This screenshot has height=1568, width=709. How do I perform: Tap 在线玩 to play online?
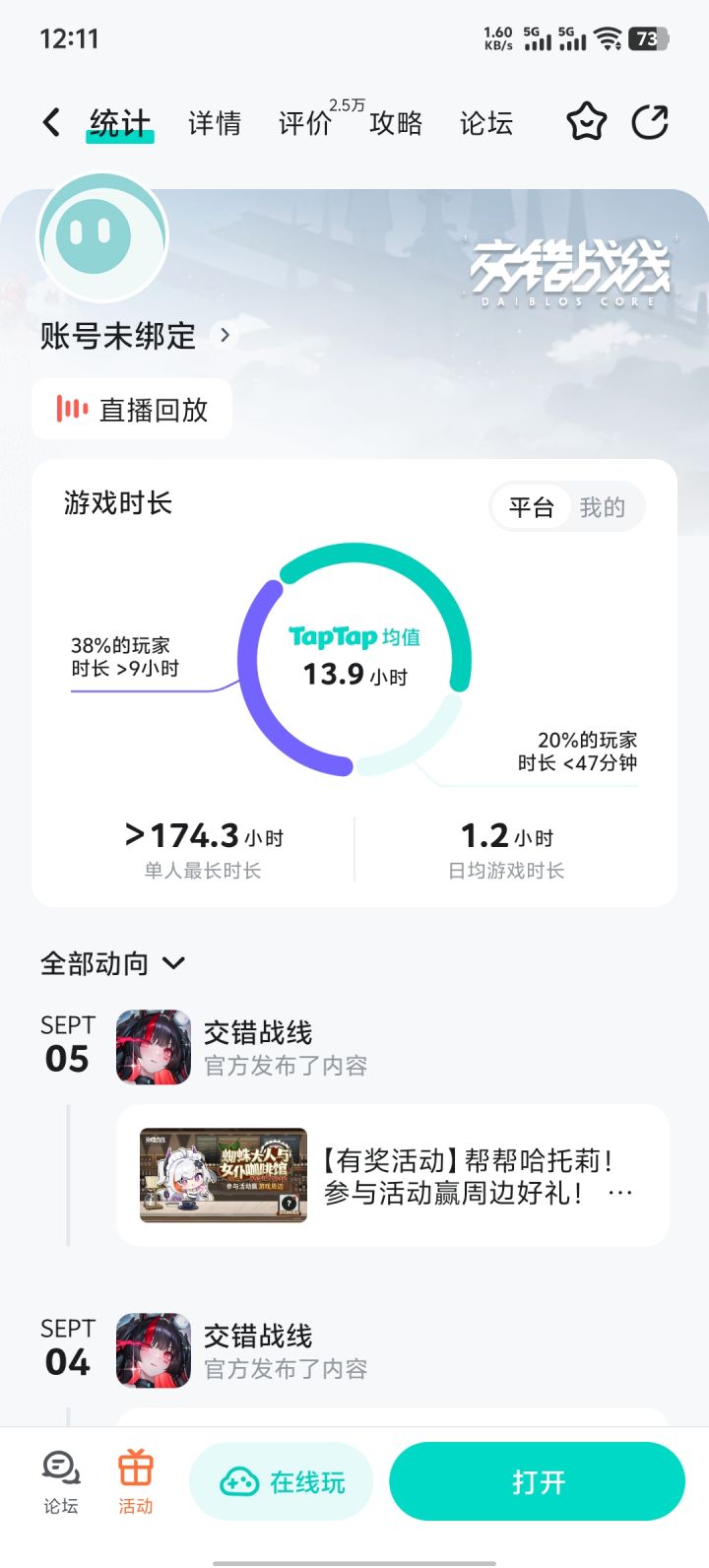tap(282, 1482)
